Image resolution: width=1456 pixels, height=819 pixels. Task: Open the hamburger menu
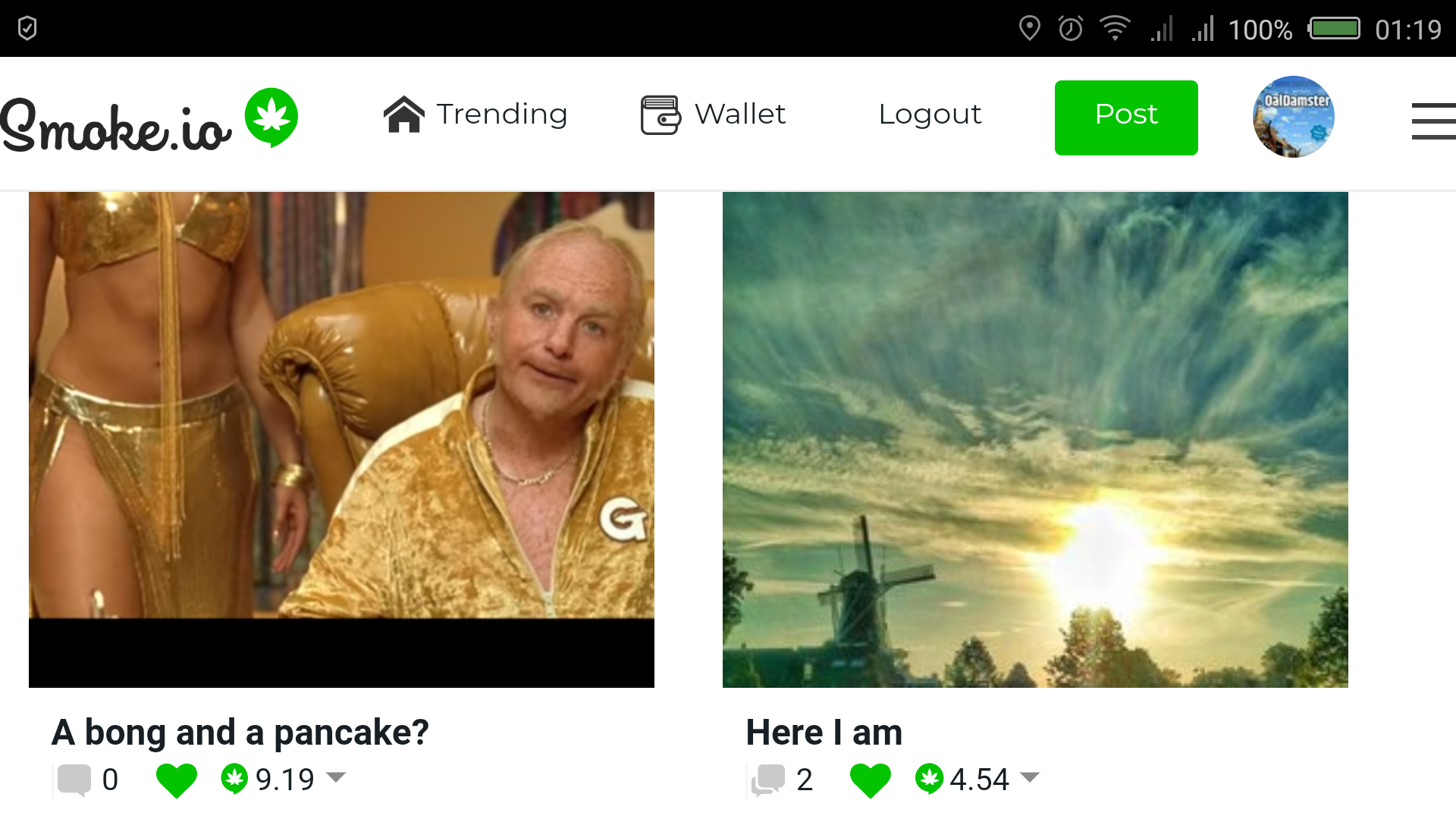tap(1432, 121)
